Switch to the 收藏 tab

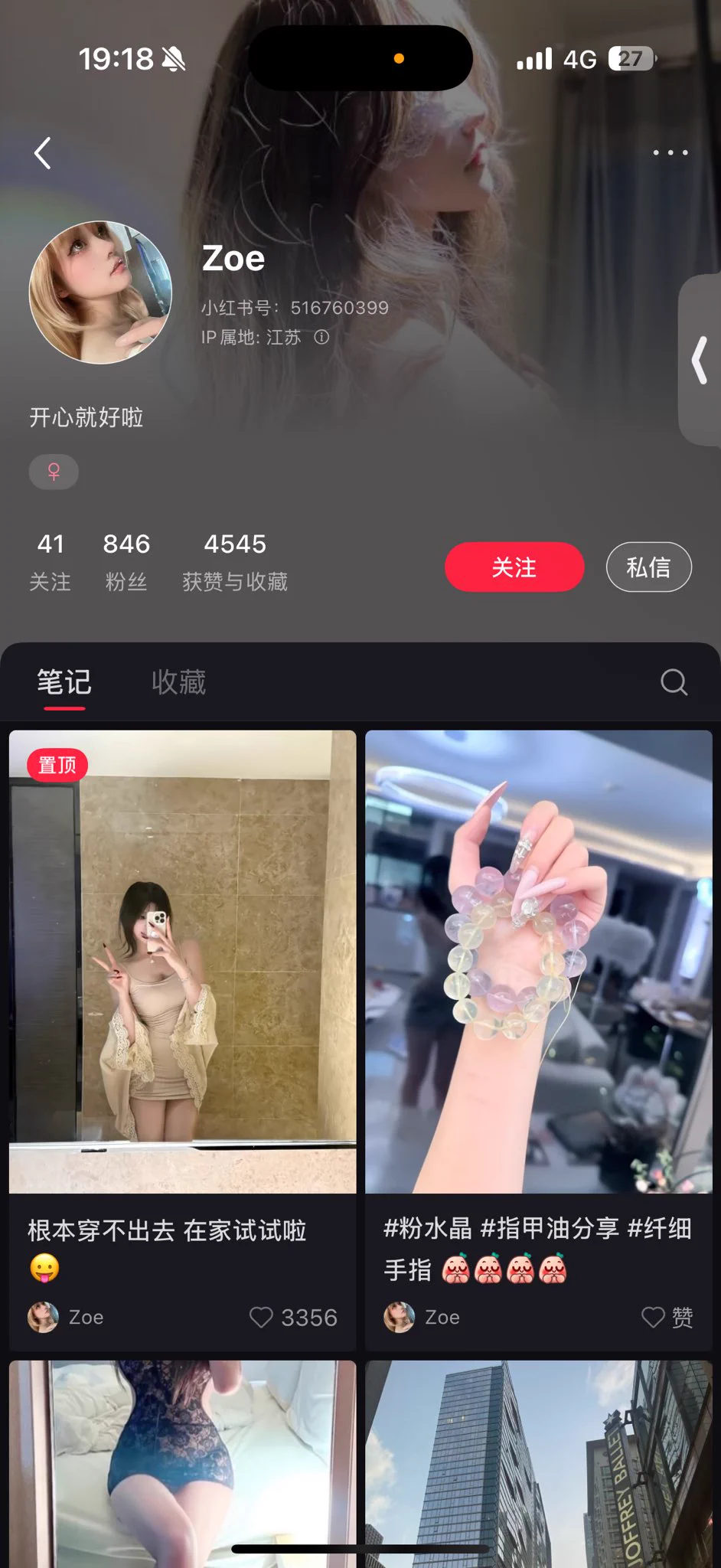(x=178, y=681)
